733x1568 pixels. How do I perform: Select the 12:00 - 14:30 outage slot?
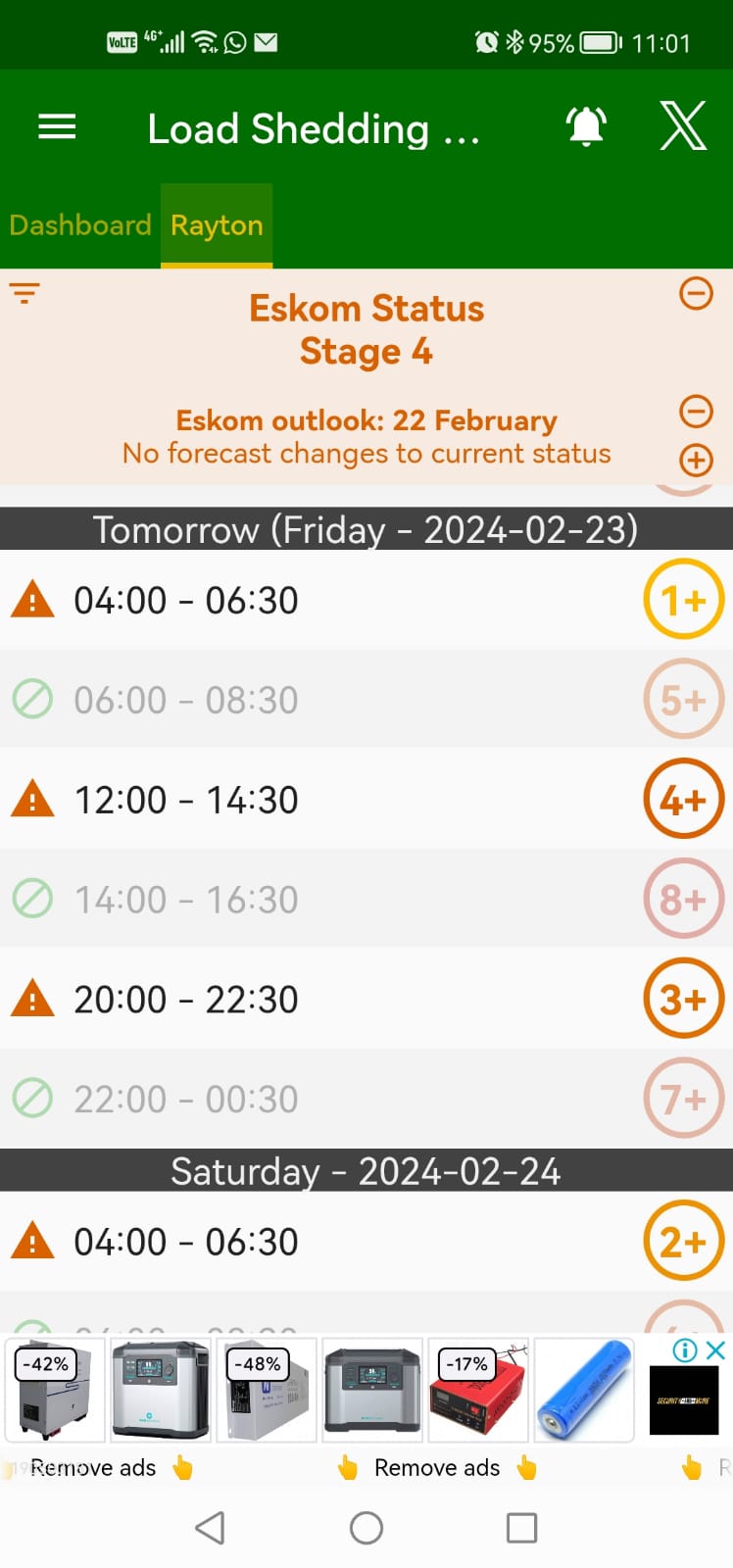(x=186, y=800)
